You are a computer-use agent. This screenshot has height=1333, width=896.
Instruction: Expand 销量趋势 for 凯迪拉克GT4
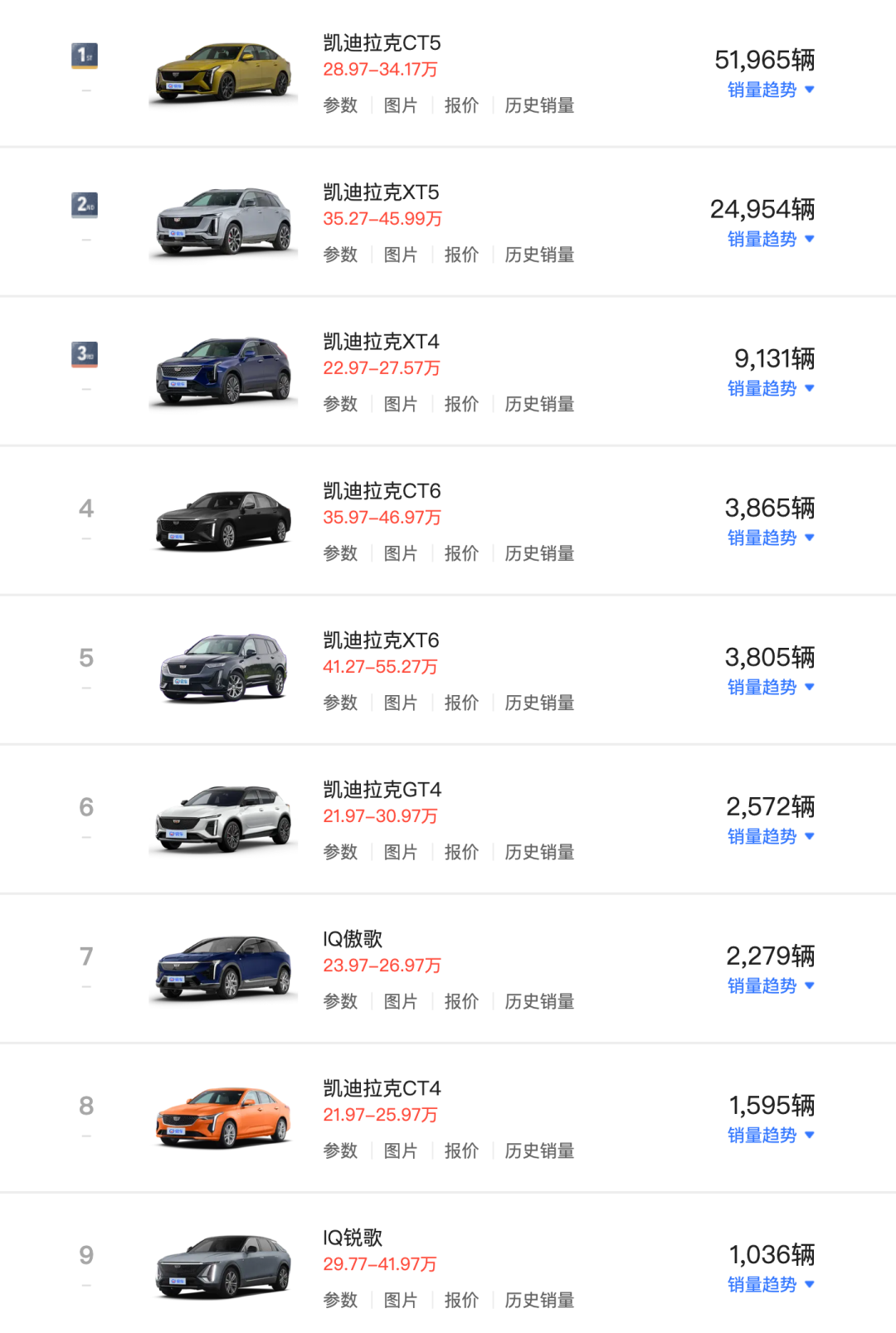[770, 836]
